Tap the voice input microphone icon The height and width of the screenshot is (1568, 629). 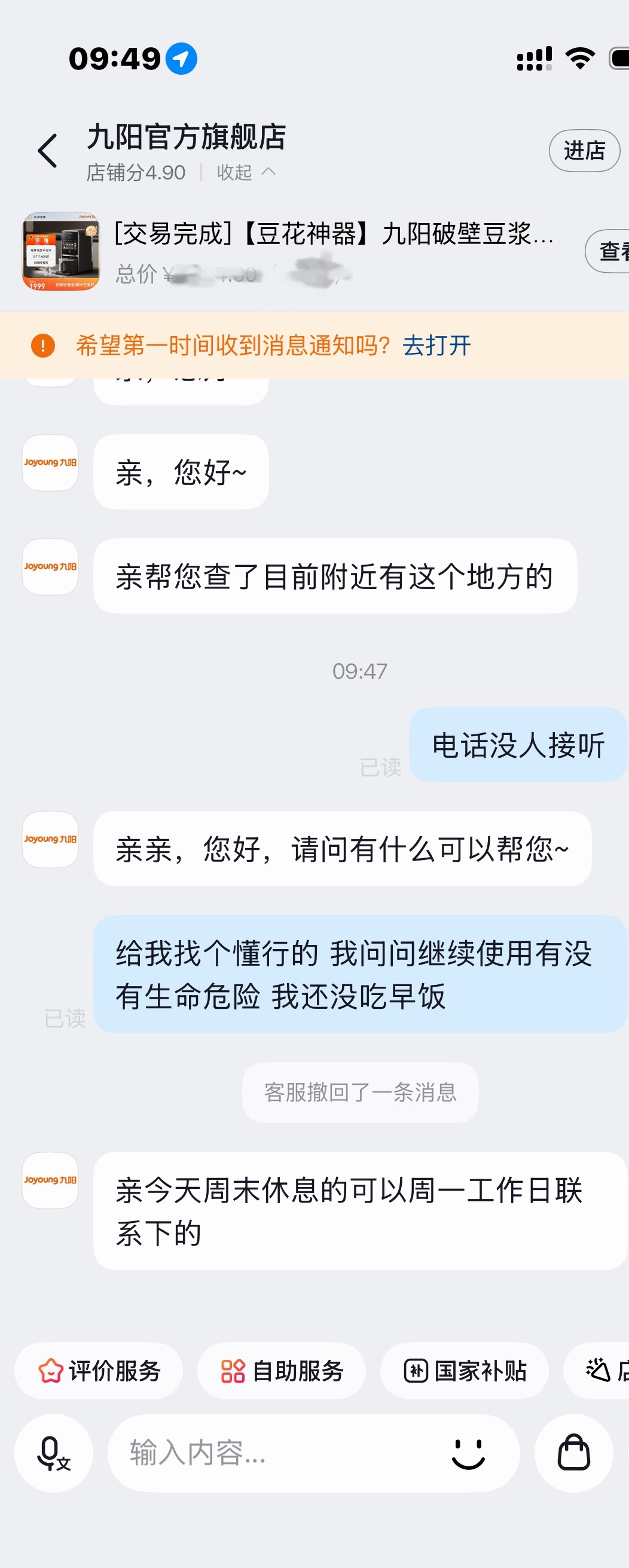[54, 1453]
